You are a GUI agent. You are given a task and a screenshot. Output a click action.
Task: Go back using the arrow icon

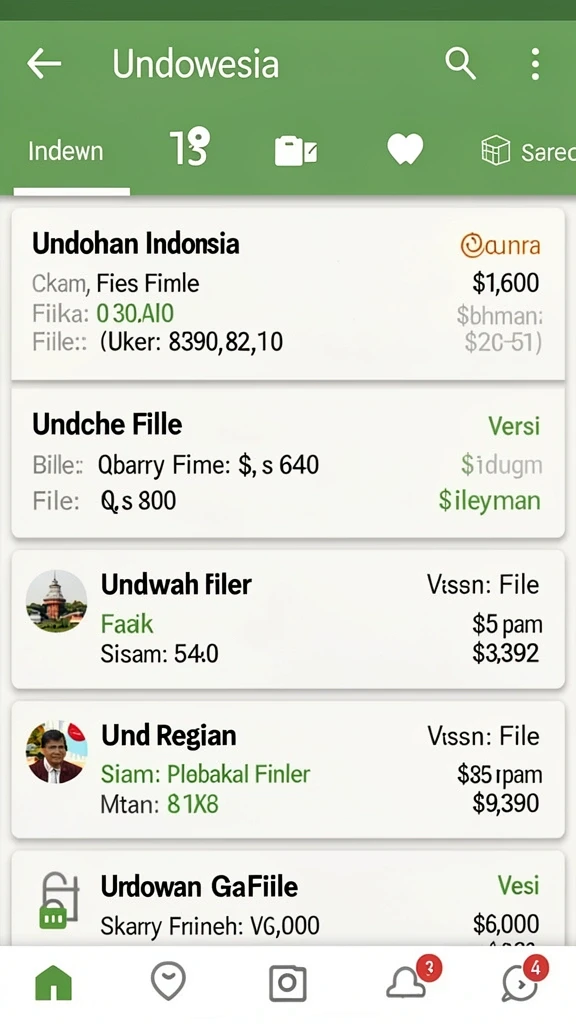44,64
